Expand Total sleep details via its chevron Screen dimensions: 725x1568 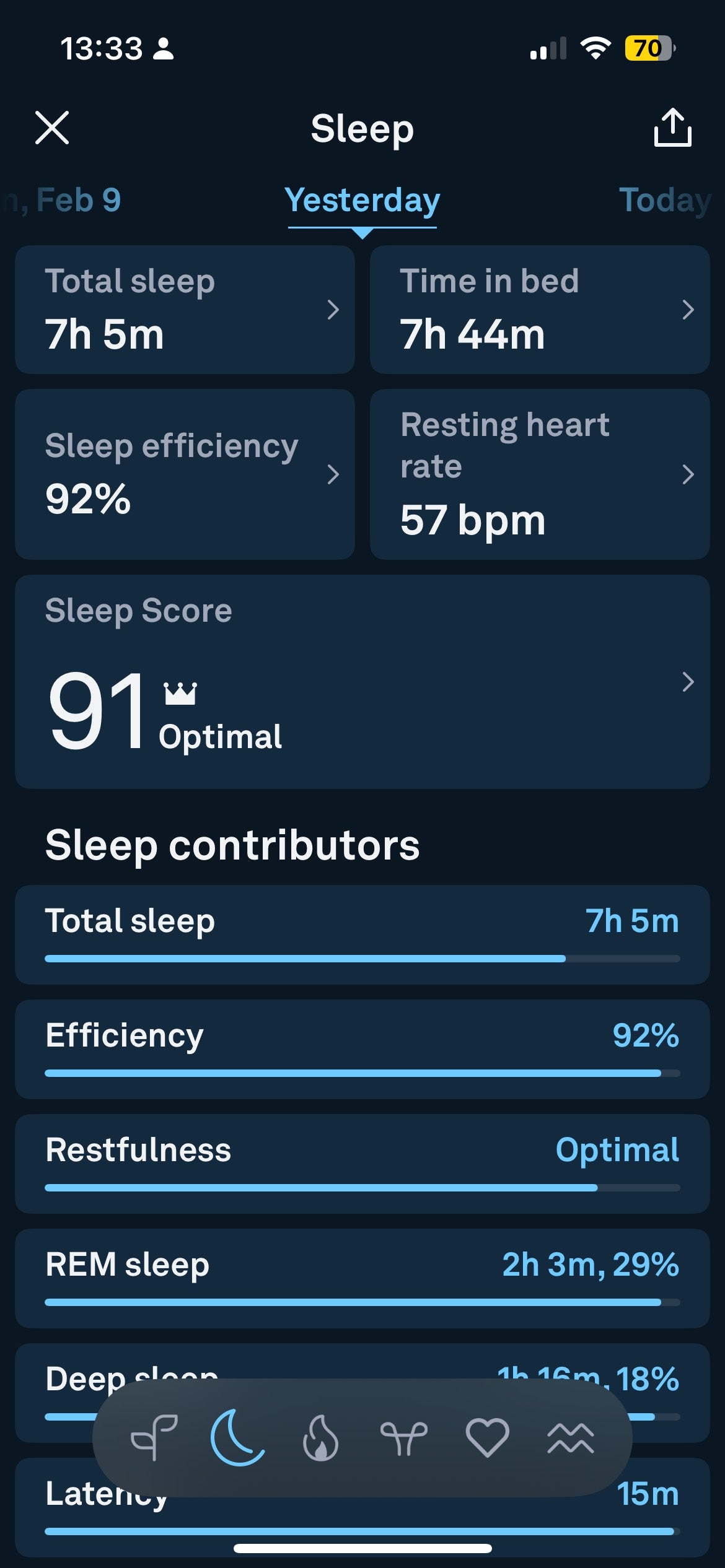click(x=333, y=310)
